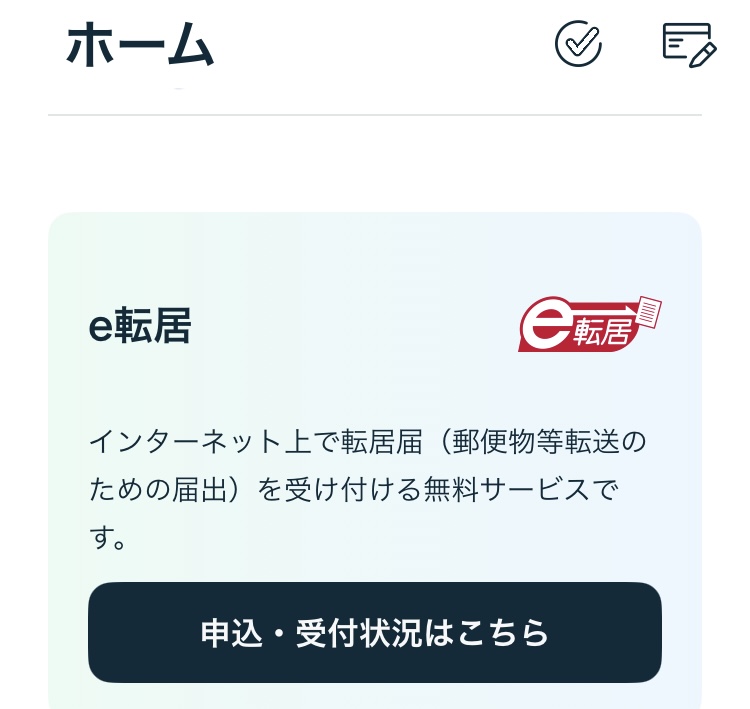Tap the 申込・受付状況はこちら button
The image size is (750, 709).
[375, 632]
